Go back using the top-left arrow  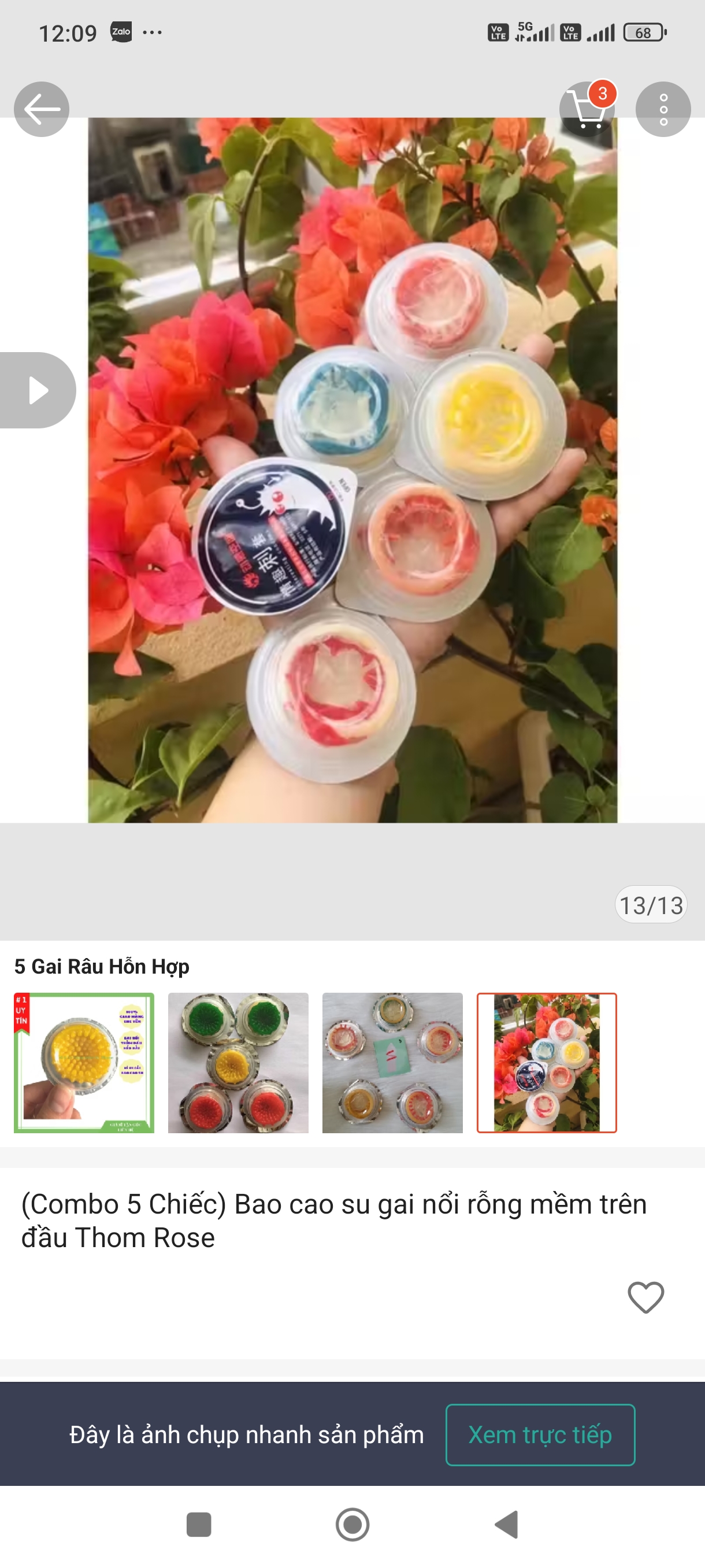click(x=42, y=110)
